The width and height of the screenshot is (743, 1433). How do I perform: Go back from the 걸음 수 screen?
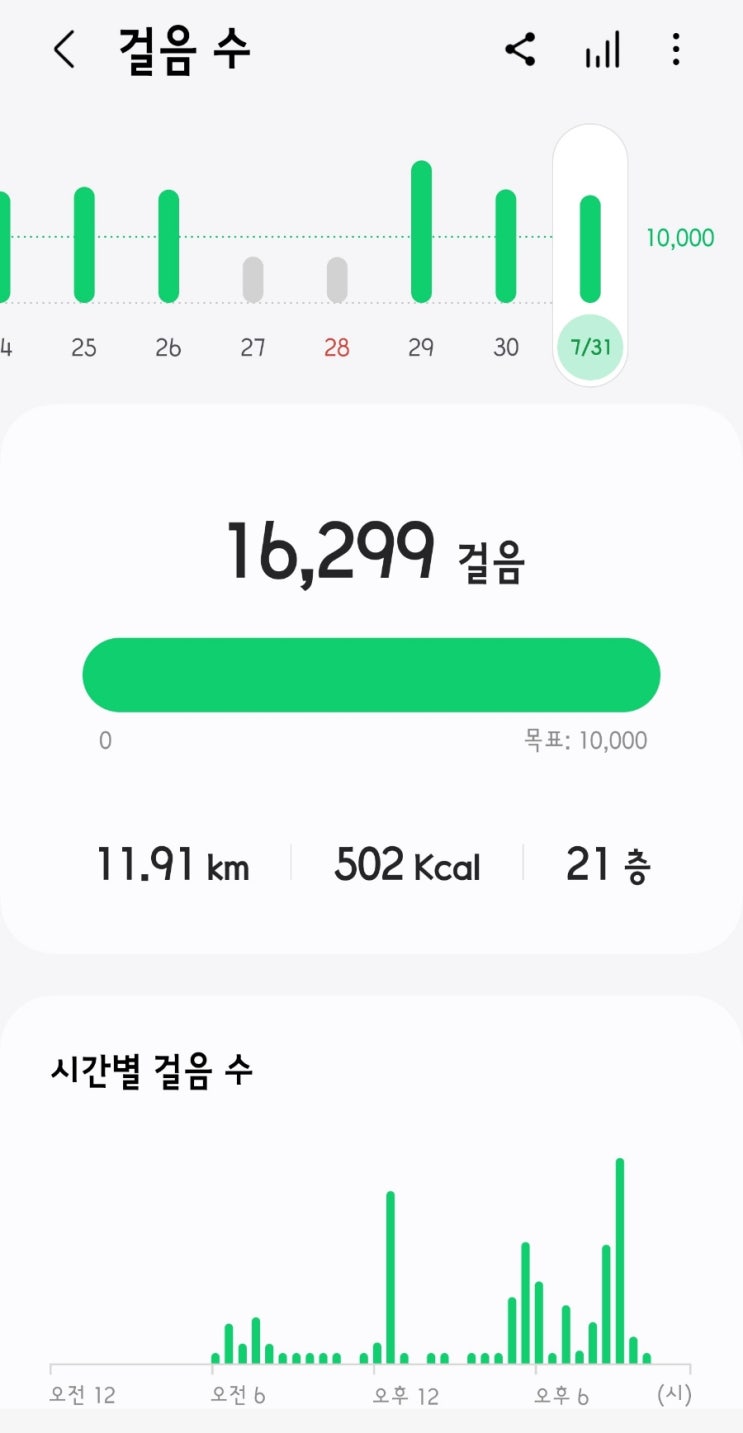click(x=65, y=49)
